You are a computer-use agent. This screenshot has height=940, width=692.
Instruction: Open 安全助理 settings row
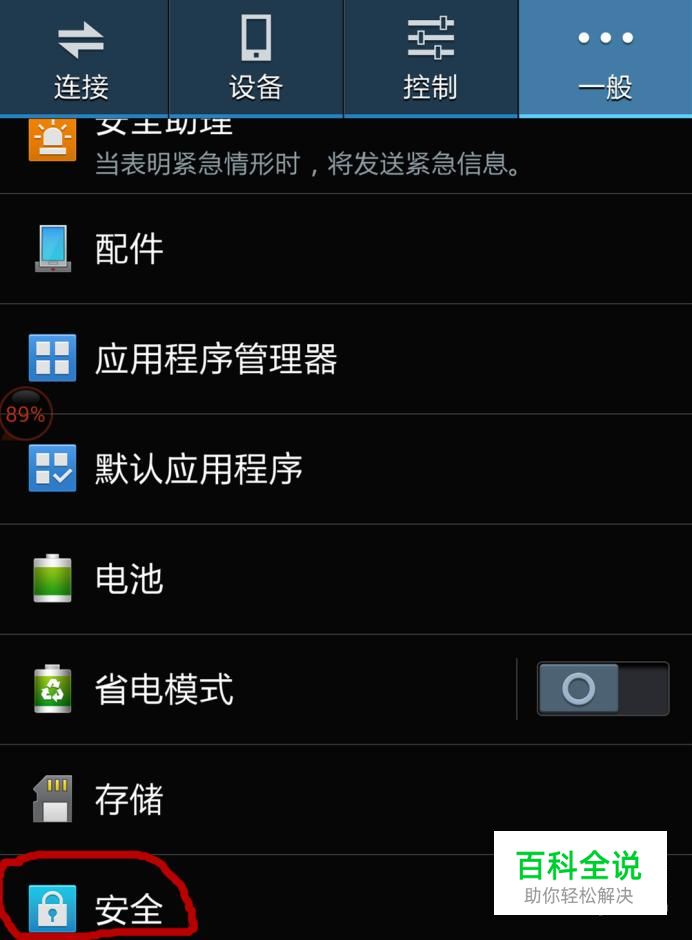(x=300, y=156)
